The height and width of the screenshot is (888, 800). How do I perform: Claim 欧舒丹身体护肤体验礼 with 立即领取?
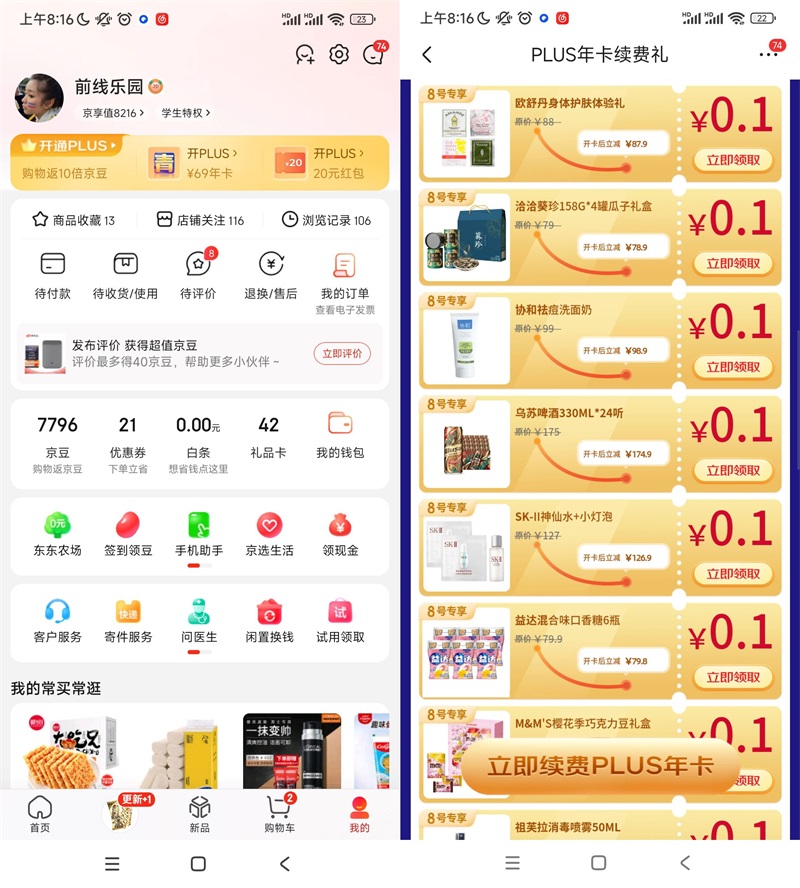[733, 160]
